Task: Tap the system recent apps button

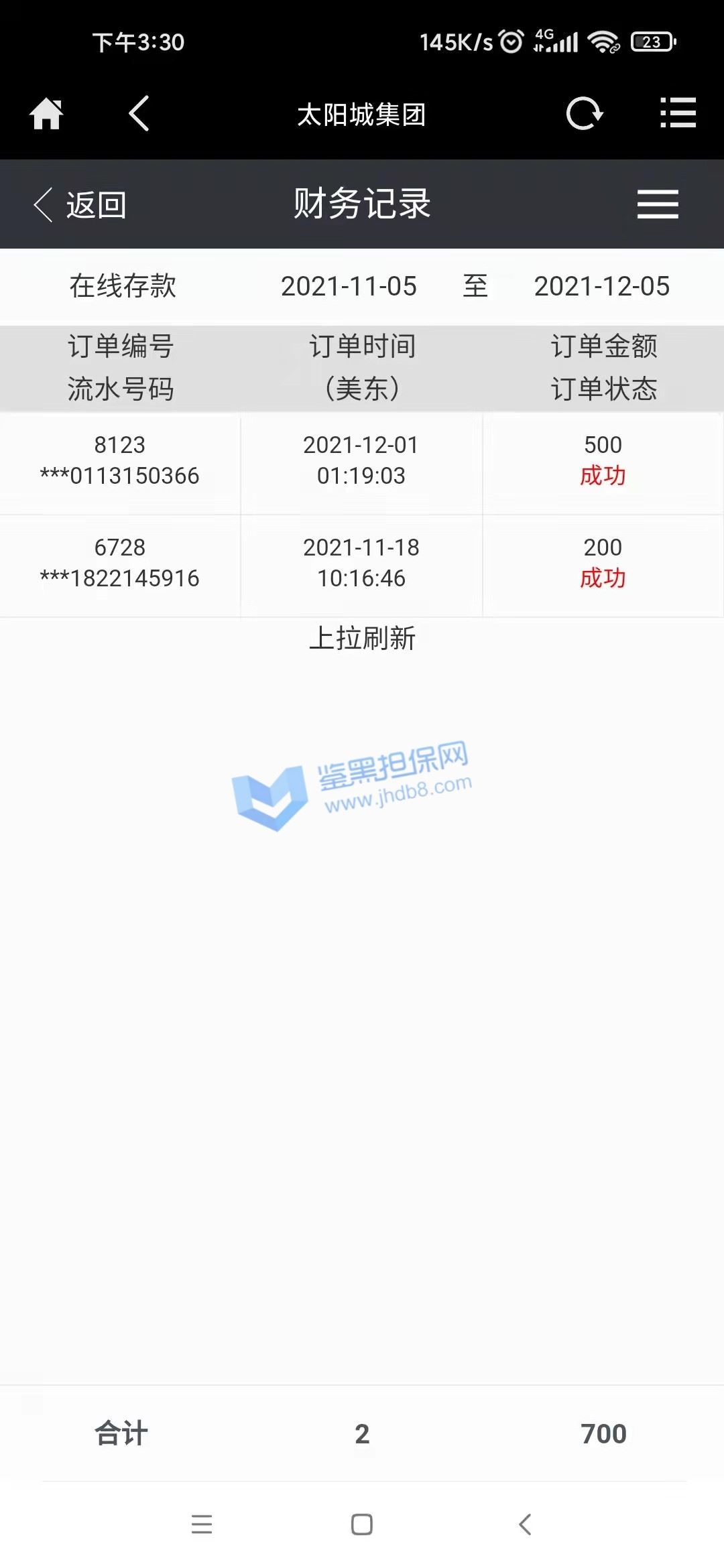Action: [202, 1524]
